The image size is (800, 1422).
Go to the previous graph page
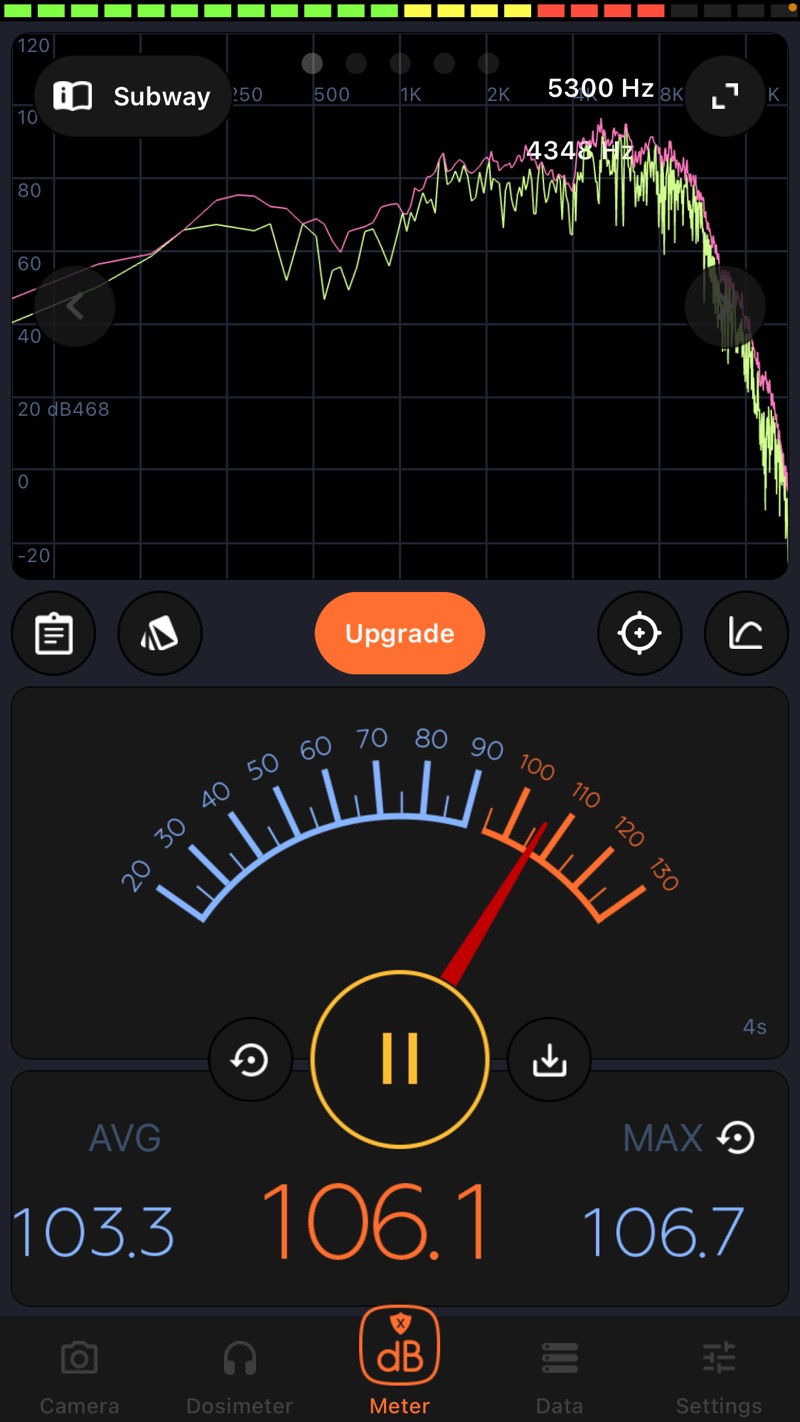coord(75,307)
